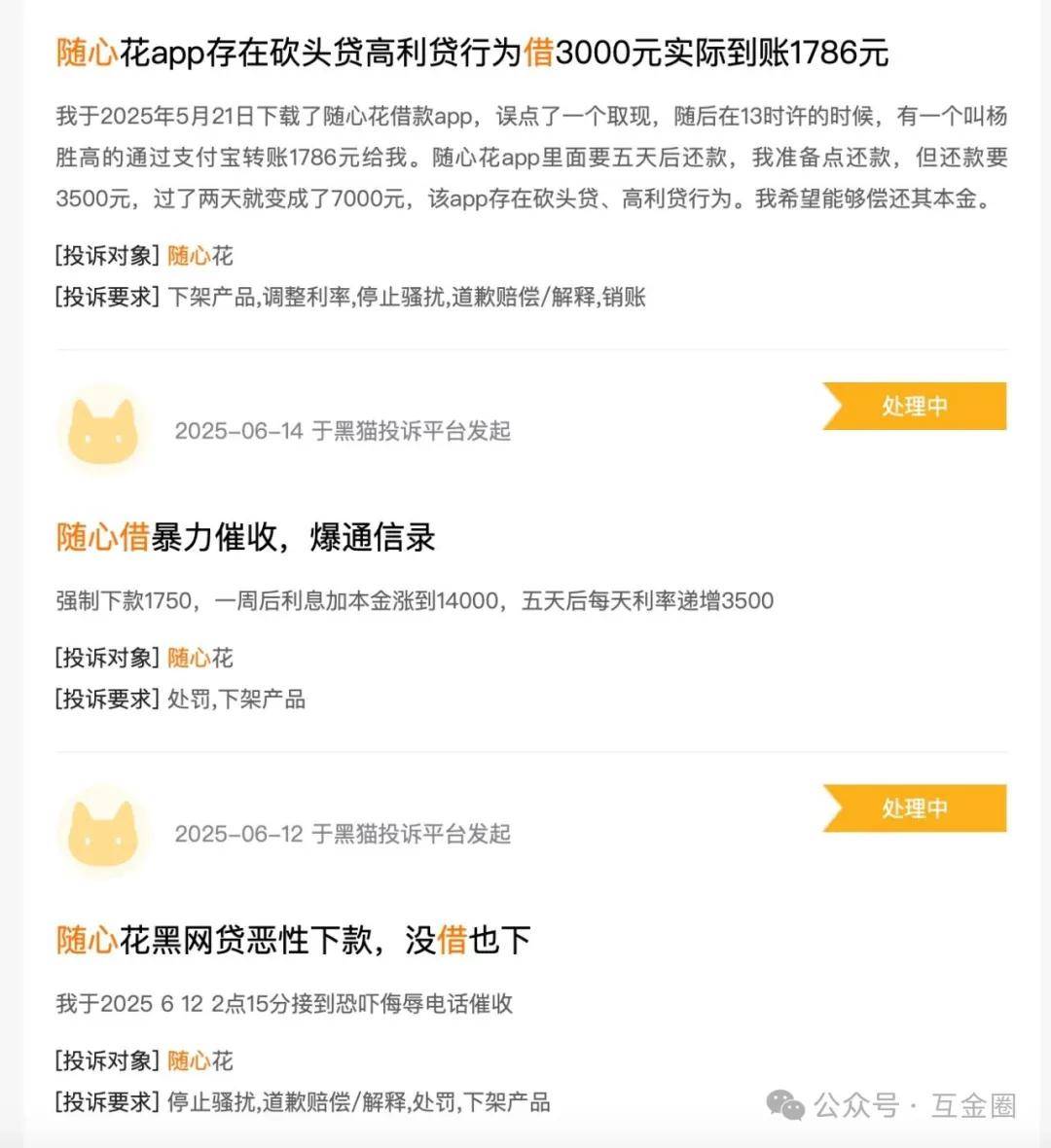Expand the complaint about 砍头贷高利贷行为
The width and height of the screenshot is (1051, 1148).
pyautogui.click(x=471, y=55)
